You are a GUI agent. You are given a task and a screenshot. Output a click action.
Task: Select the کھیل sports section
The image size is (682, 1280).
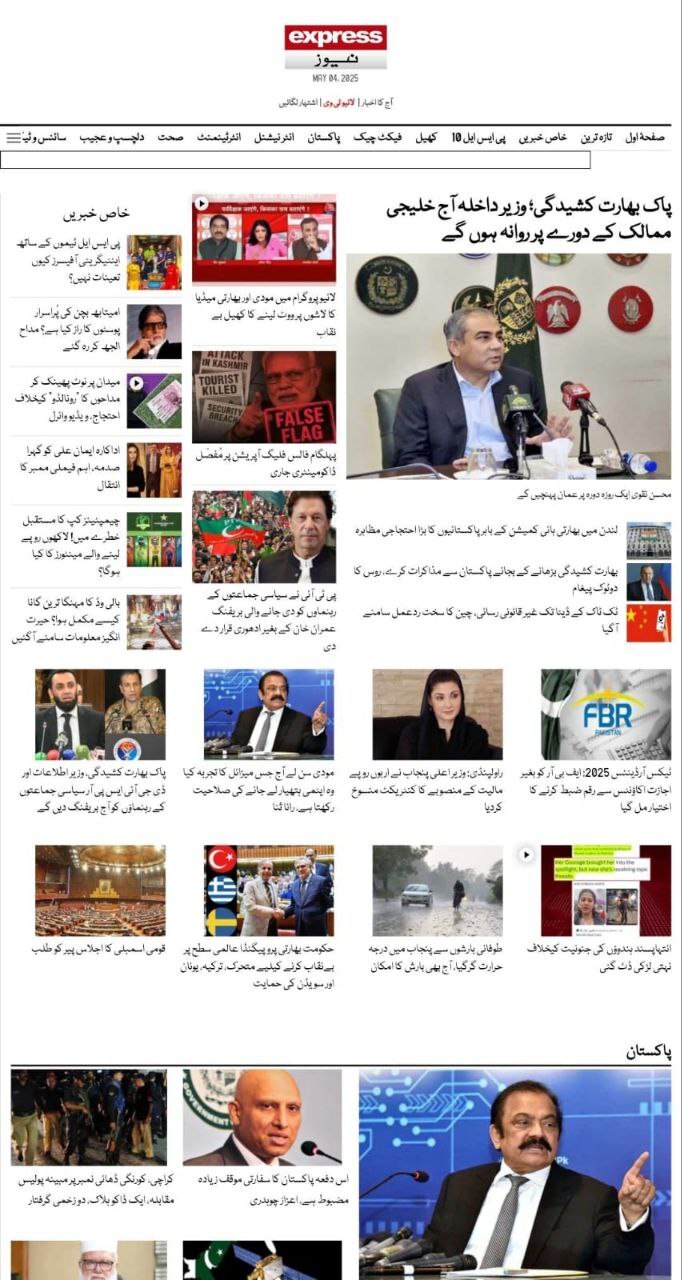coord(425,136)
